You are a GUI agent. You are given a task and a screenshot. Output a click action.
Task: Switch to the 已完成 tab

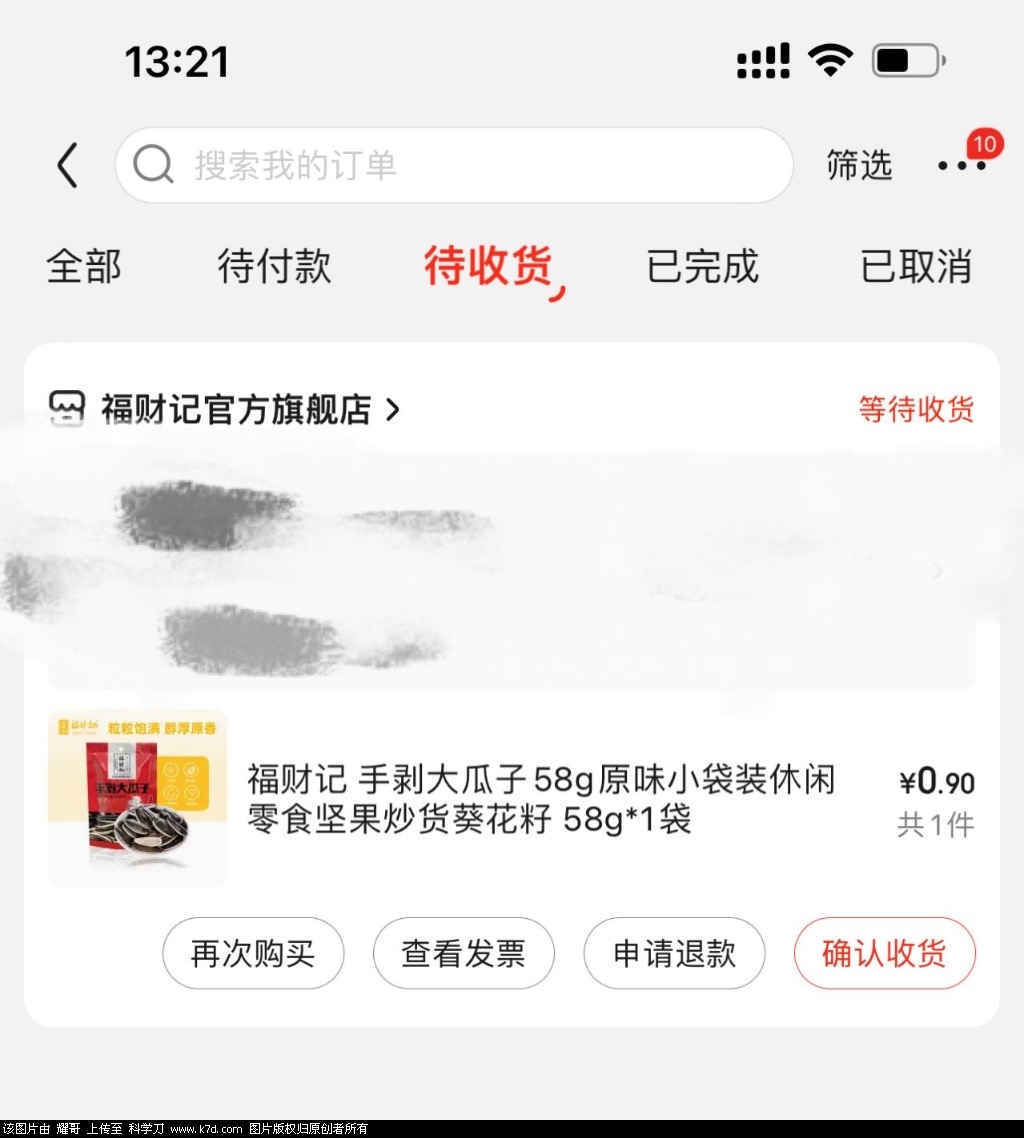[x=702, y=267]
